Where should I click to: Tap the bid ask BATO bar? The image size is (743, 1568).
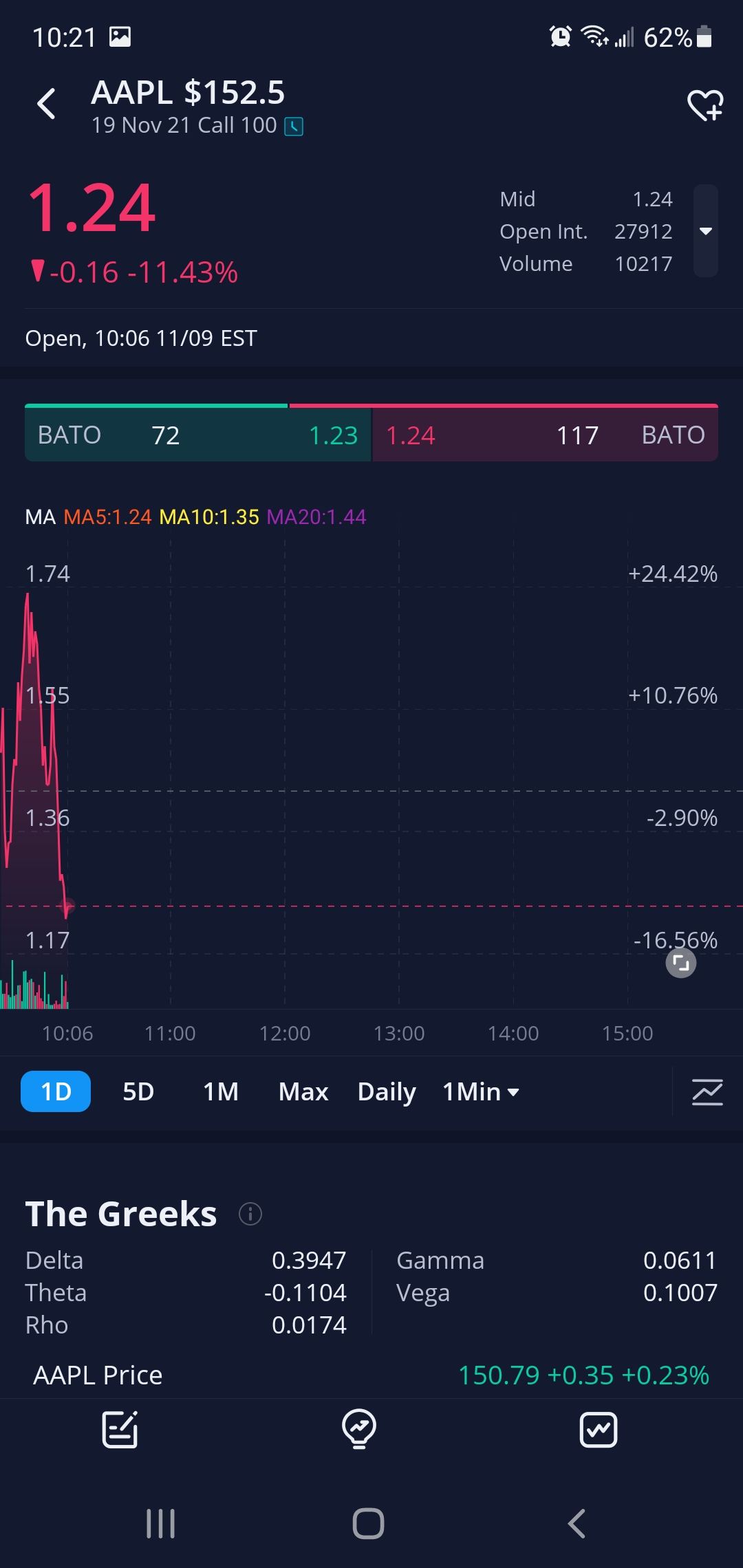[x=371, y=435]
